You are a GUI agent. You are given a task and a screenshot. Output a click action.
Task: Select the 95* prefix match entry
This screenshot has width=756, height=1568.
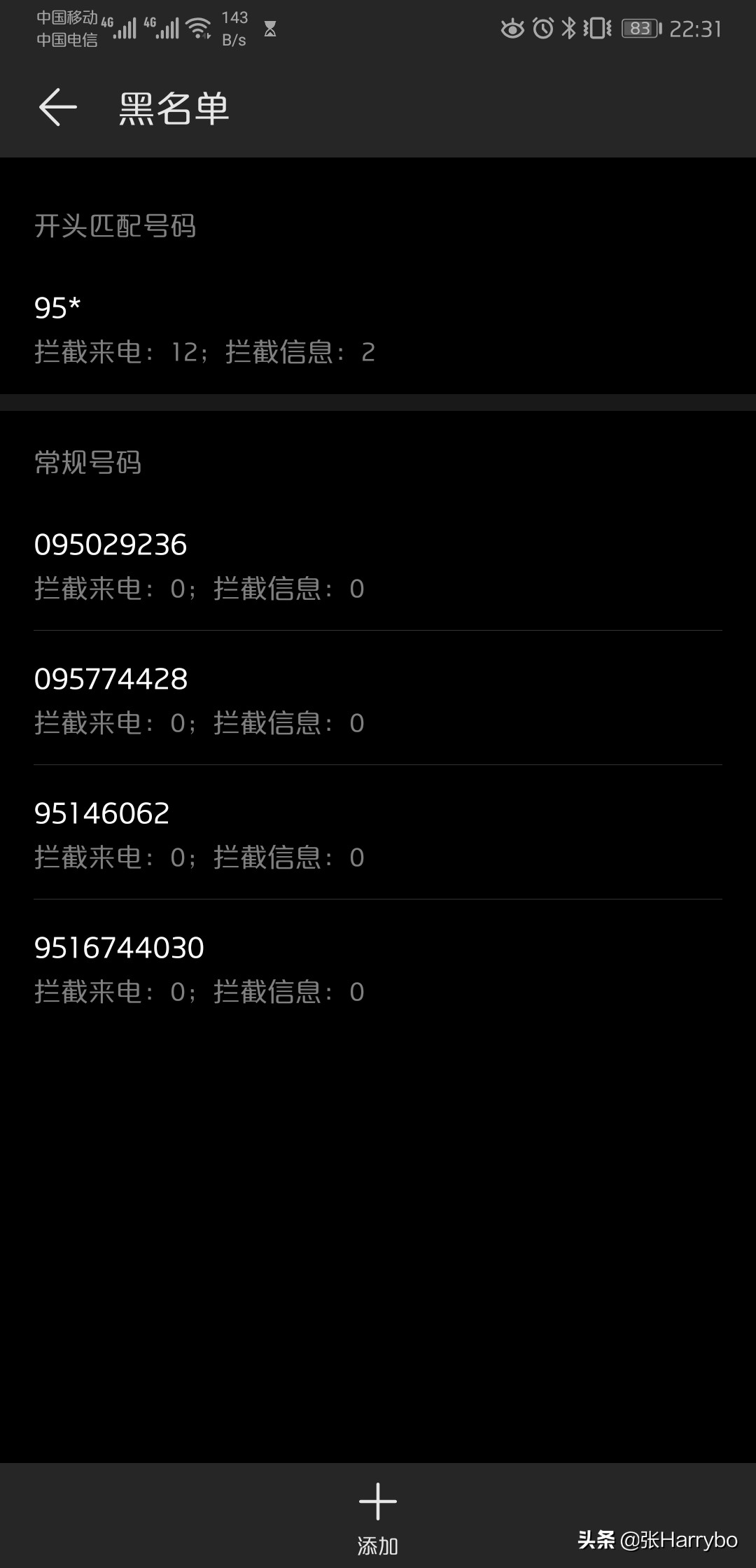[x=210, y=325]
